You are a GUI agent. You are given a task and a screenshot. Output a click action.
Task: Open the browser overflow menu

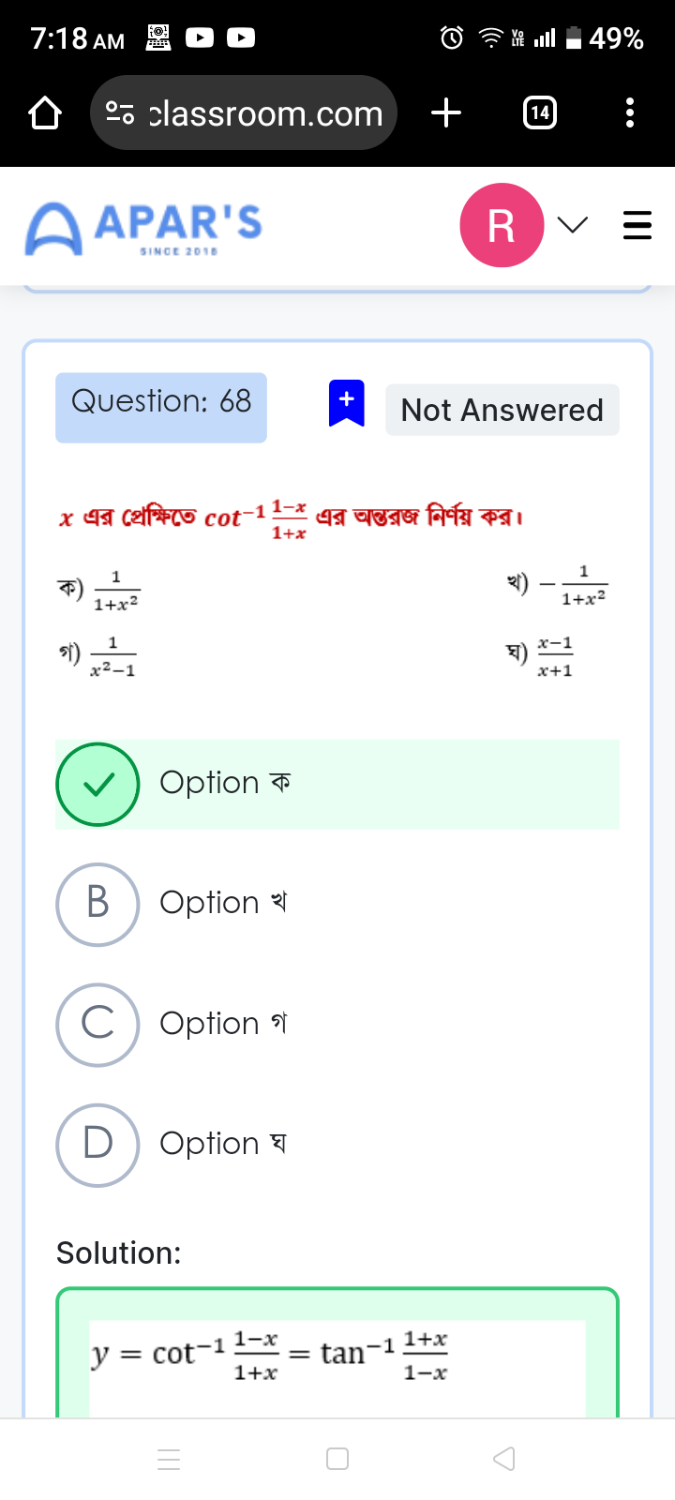point(629,114)
